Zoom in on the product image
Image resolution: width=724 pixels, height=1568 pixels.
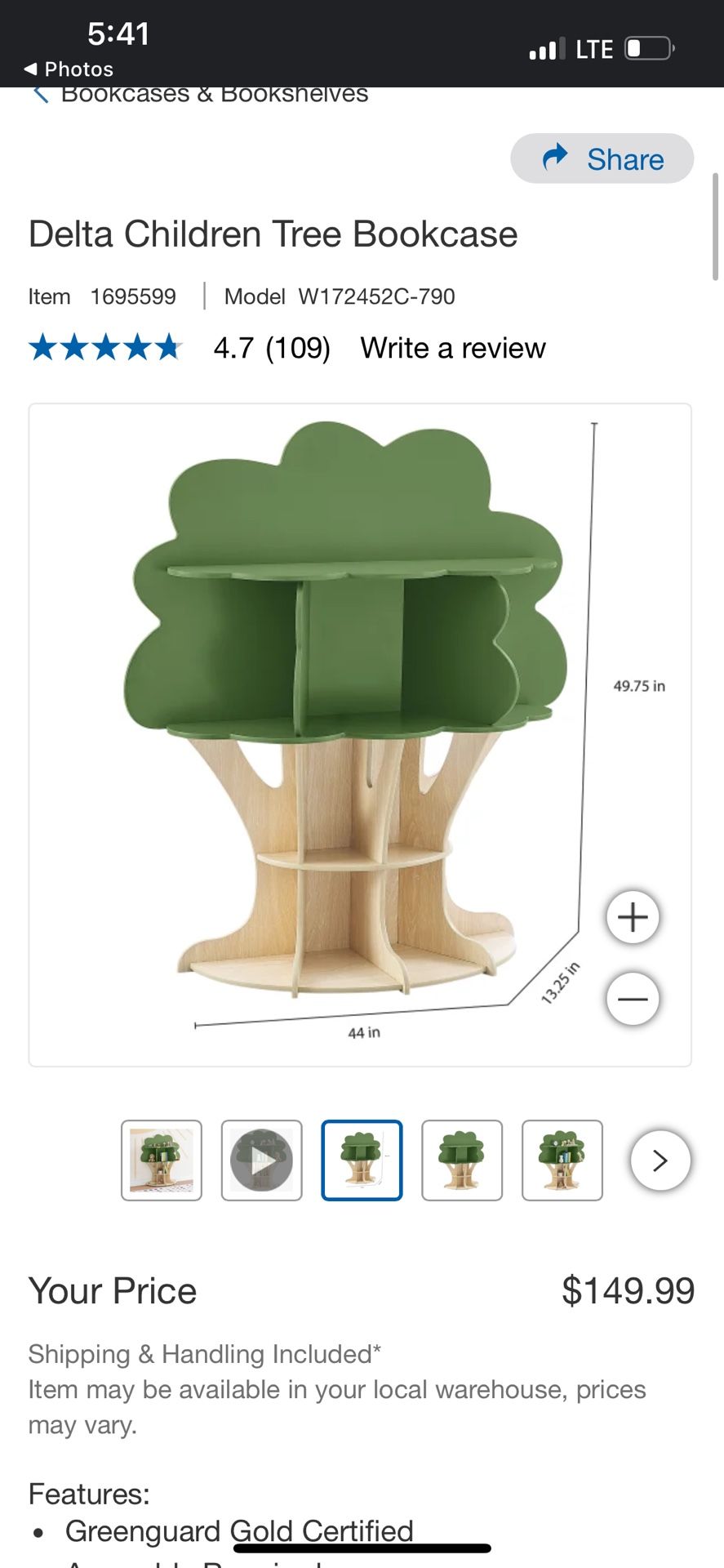633,917
